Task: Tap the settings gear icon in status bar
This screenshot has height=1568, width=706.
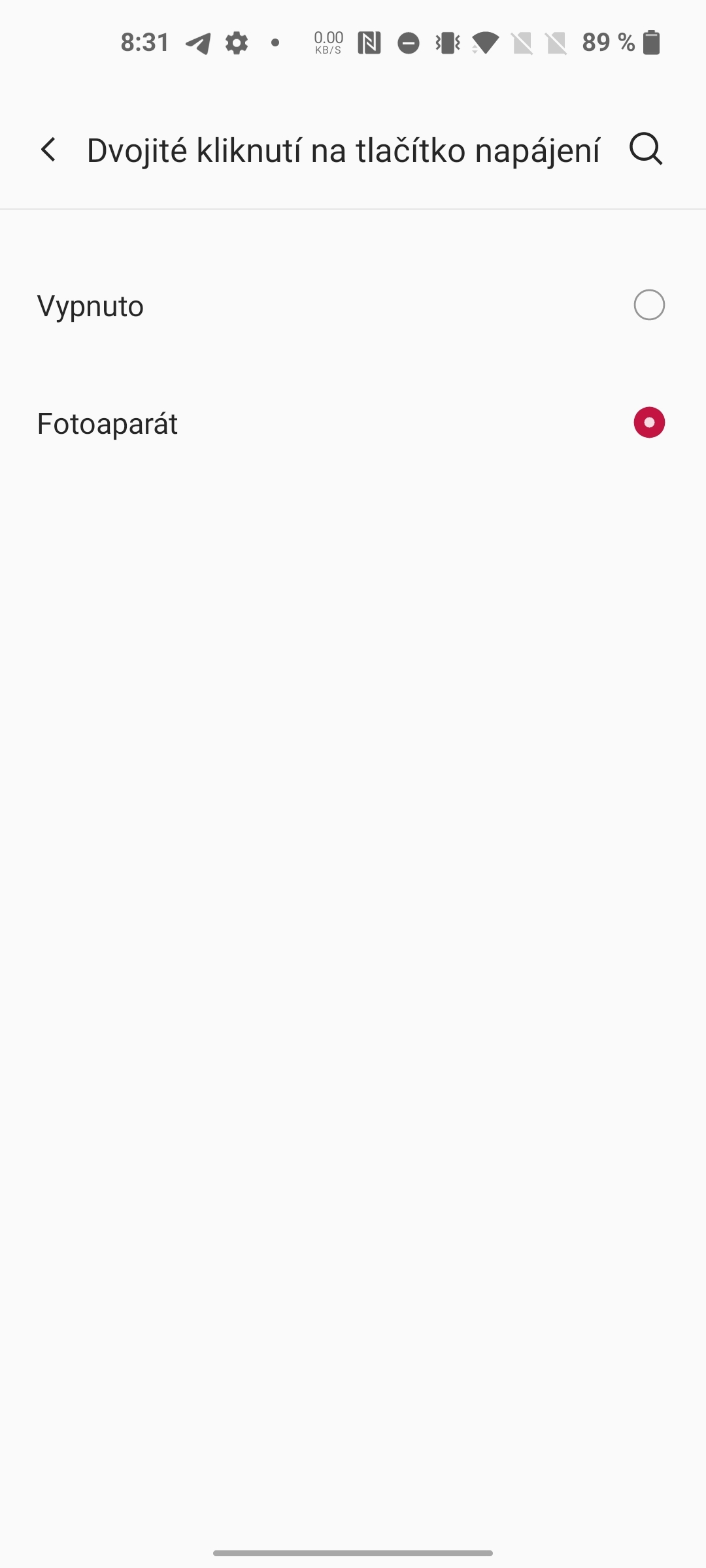Action: [x=235, y=43]
